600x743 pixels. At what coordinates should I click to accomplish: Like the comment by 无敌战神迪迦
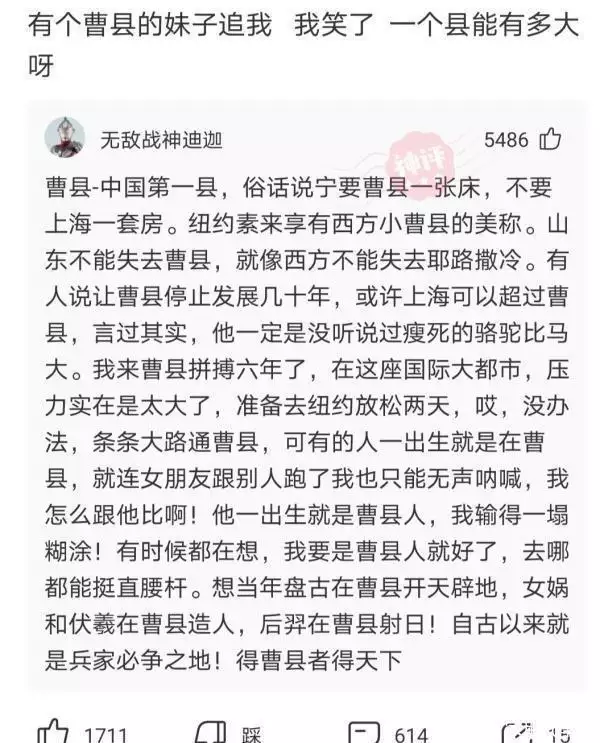[551, 140]
